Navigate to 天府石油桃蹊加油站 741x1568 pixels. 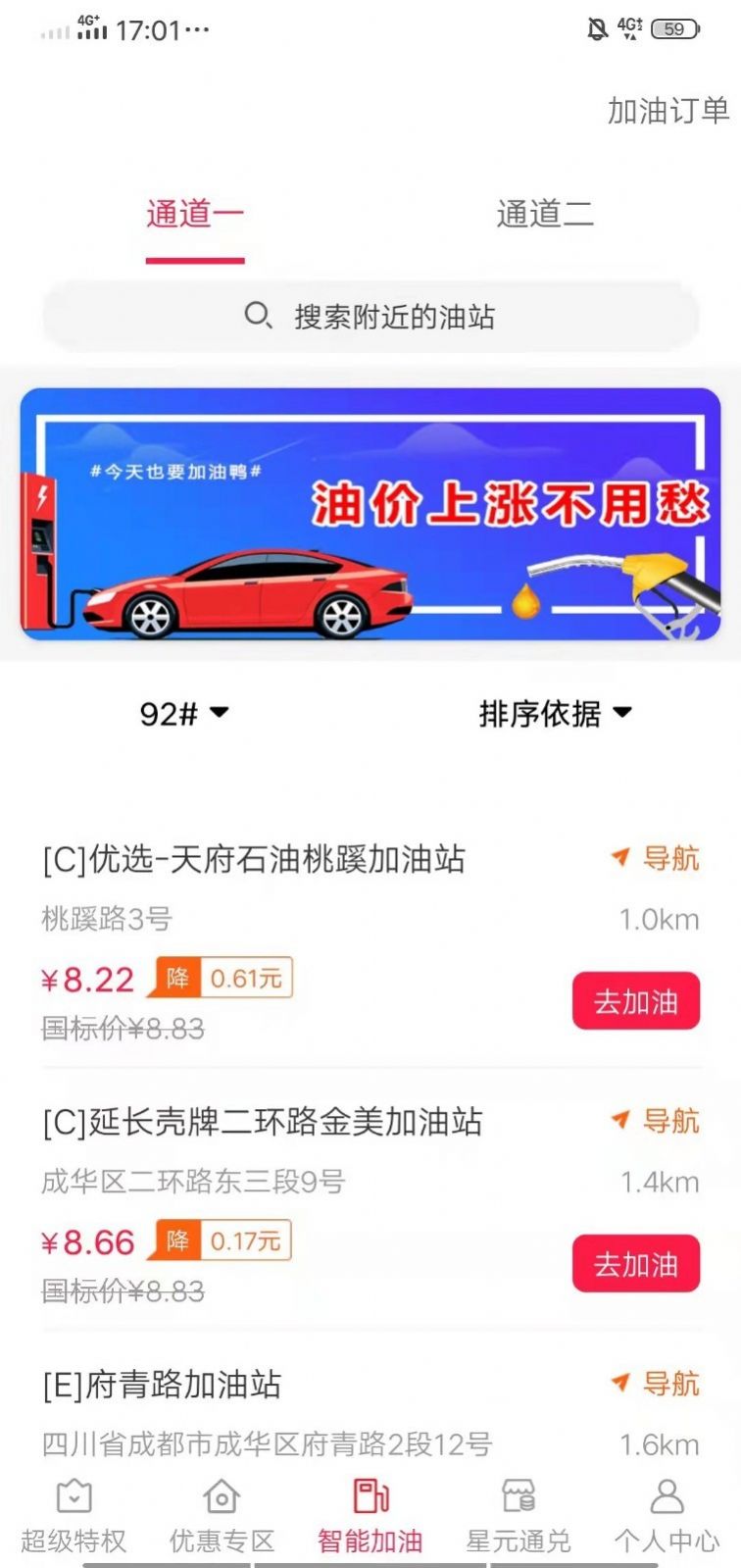coord(655,859)
